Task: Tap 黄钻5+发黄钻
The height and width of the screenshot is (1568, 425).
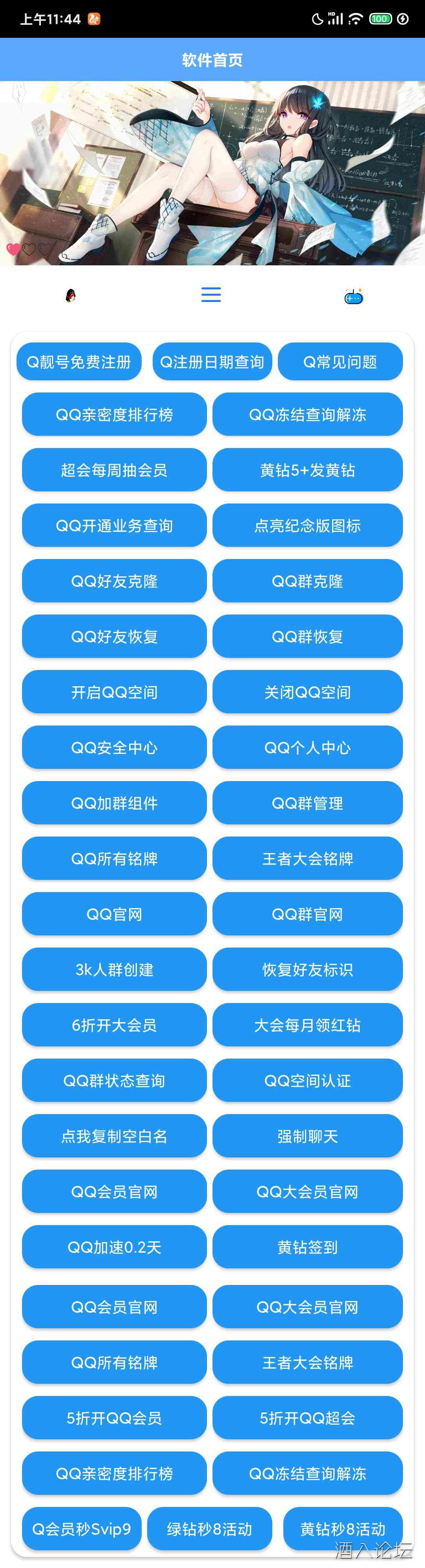Action: tap(307, 470)
